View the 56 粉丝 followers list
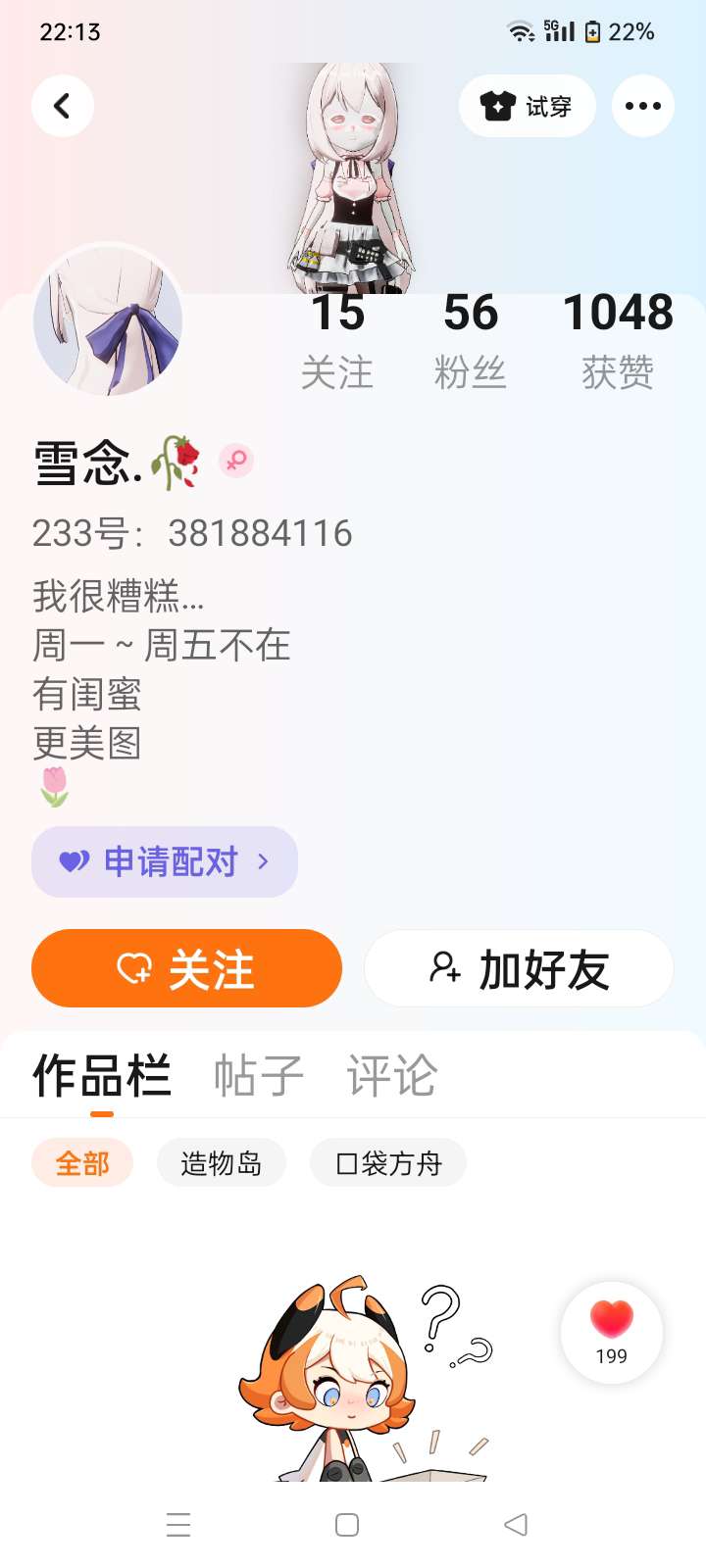 click(471, 341)
